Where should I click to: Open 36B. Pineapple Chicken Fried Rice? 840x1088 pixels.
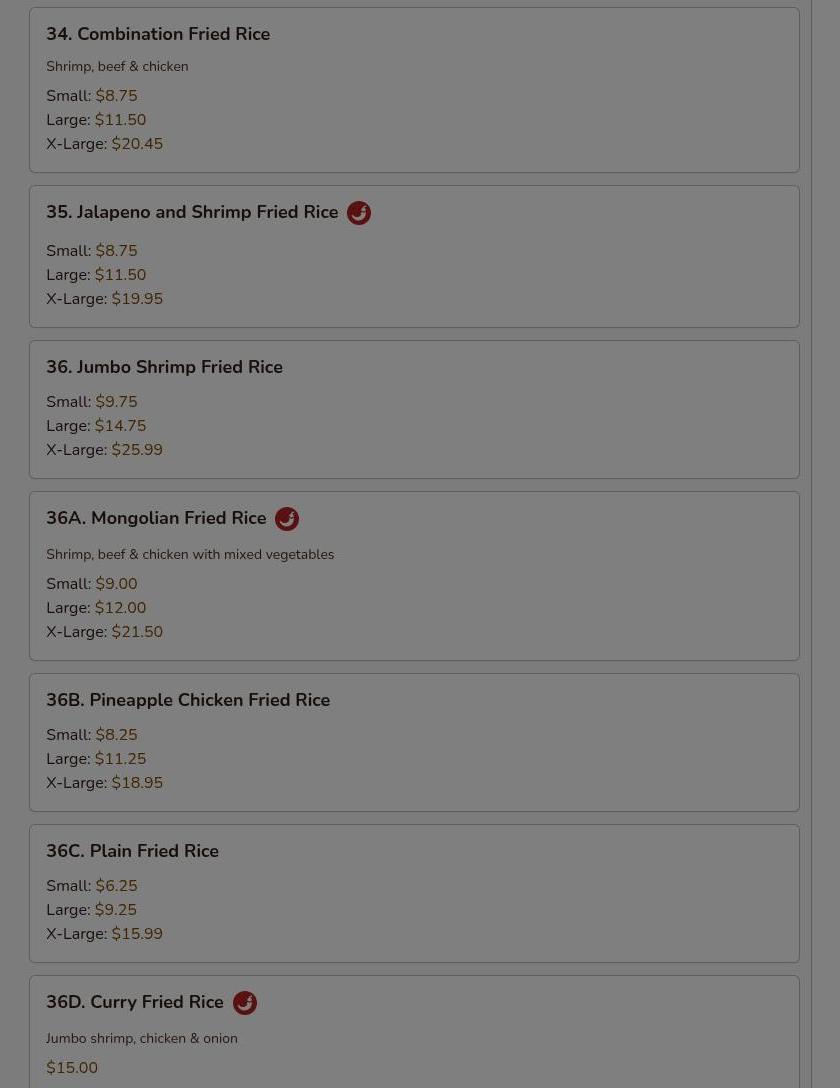[x=414, y=742]
